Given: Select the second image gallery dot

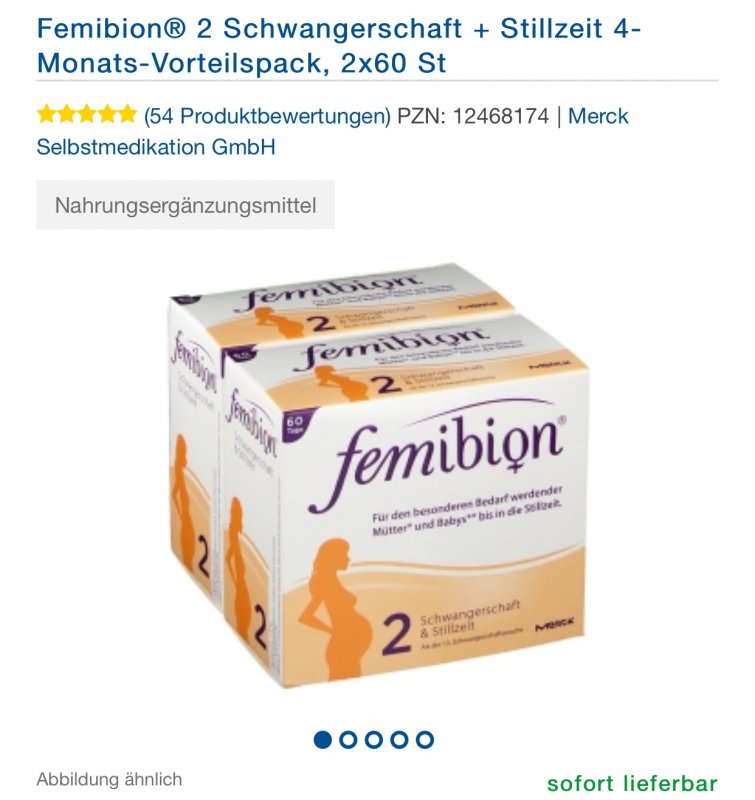Looking at the screenshot, I should (x=348, y=740).
